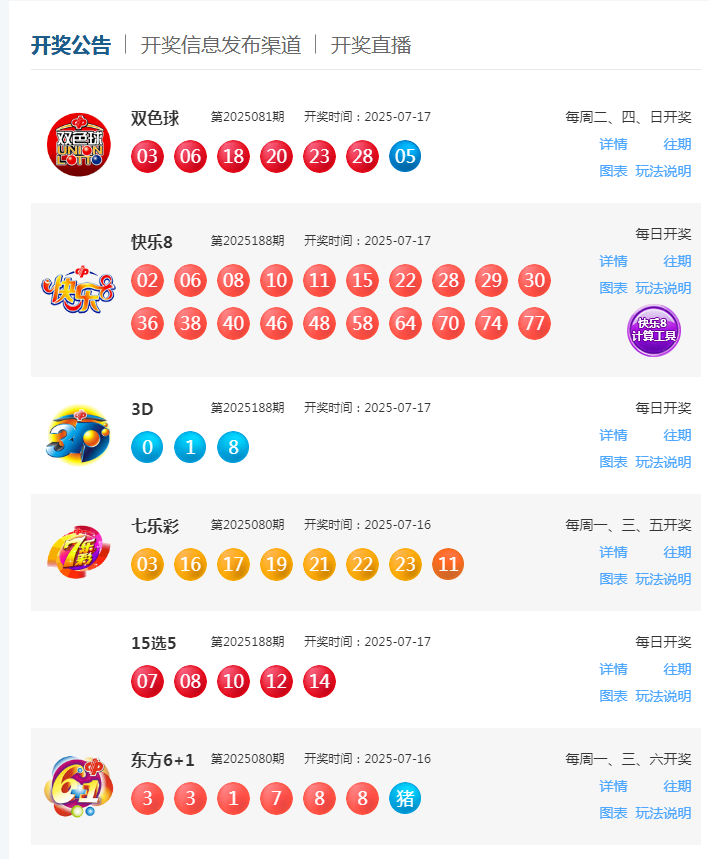Read 玩法说明 for 双色球
The width and height of the screenshot is (709, 859).
pyautogui.click(x=663, y=171)
